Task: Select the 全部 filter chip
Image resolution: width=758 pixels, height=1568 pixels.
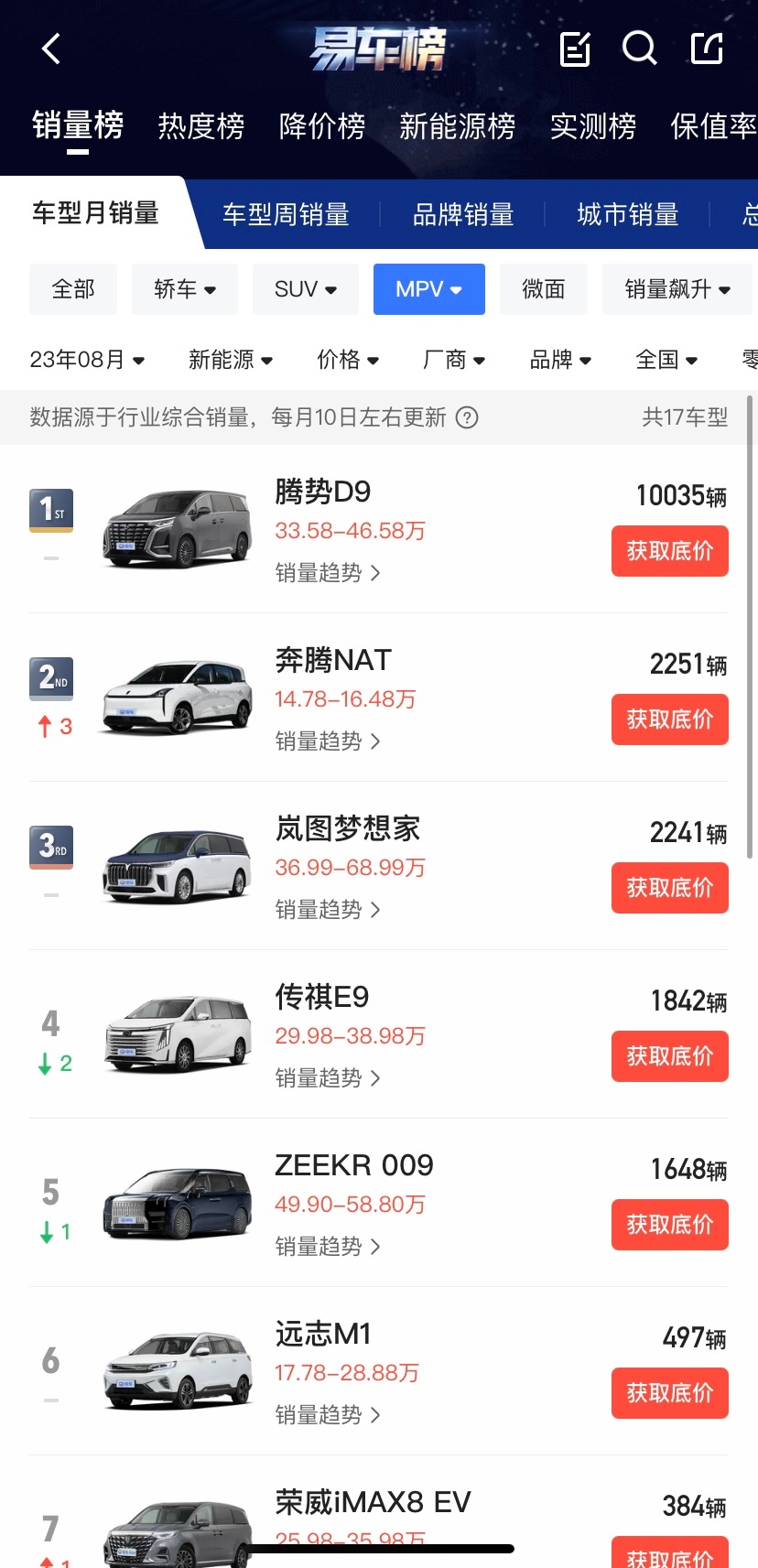Action: (73, 289)
